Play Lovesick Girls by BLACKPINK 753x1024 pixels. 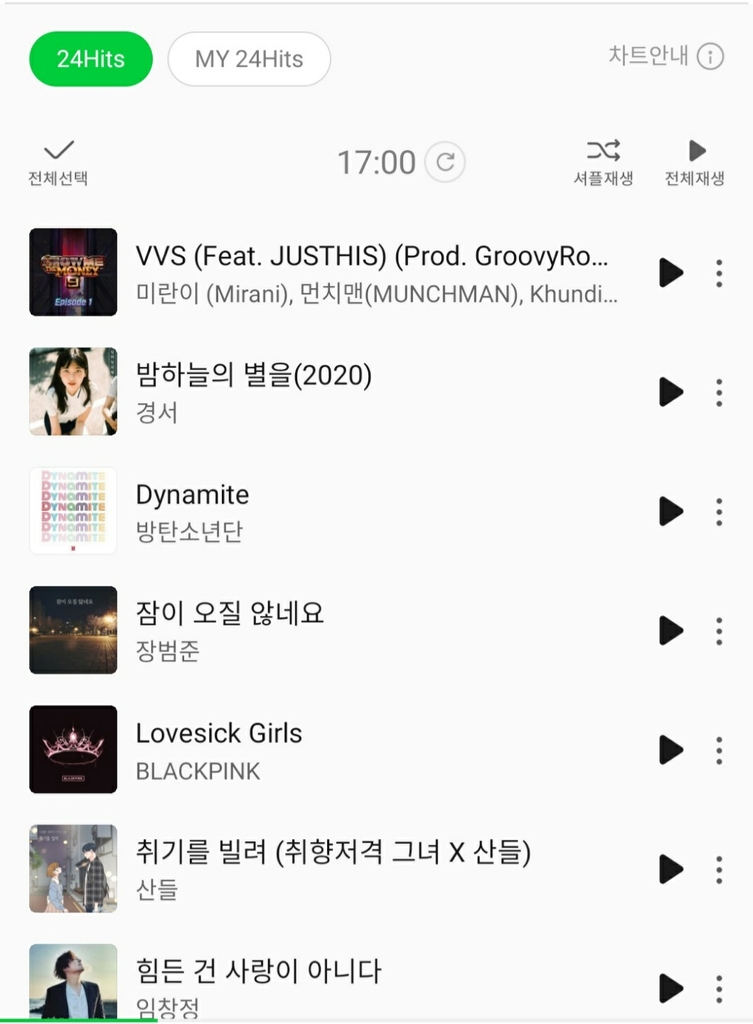[671, 750]
